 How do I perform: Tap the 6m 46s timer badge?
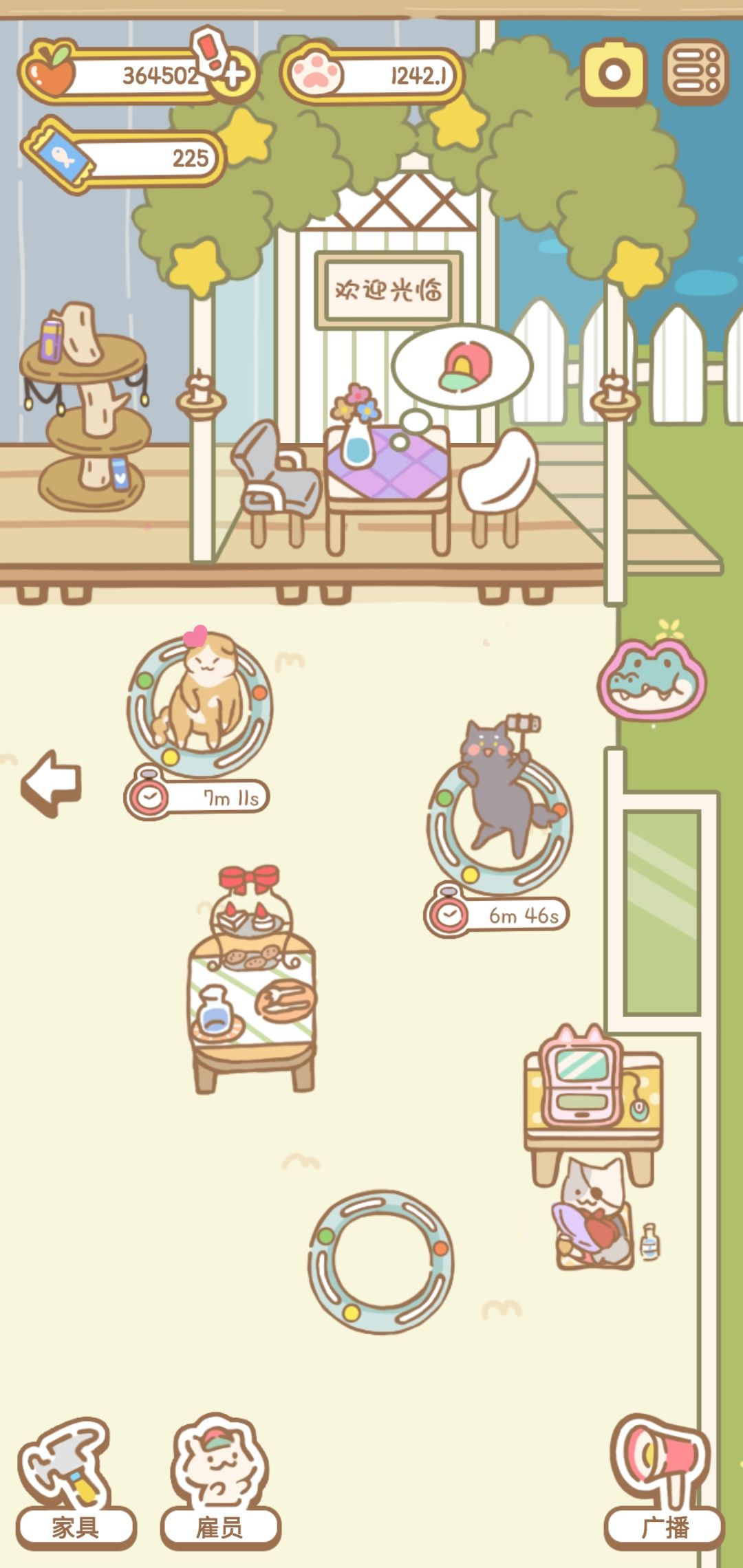499,915
